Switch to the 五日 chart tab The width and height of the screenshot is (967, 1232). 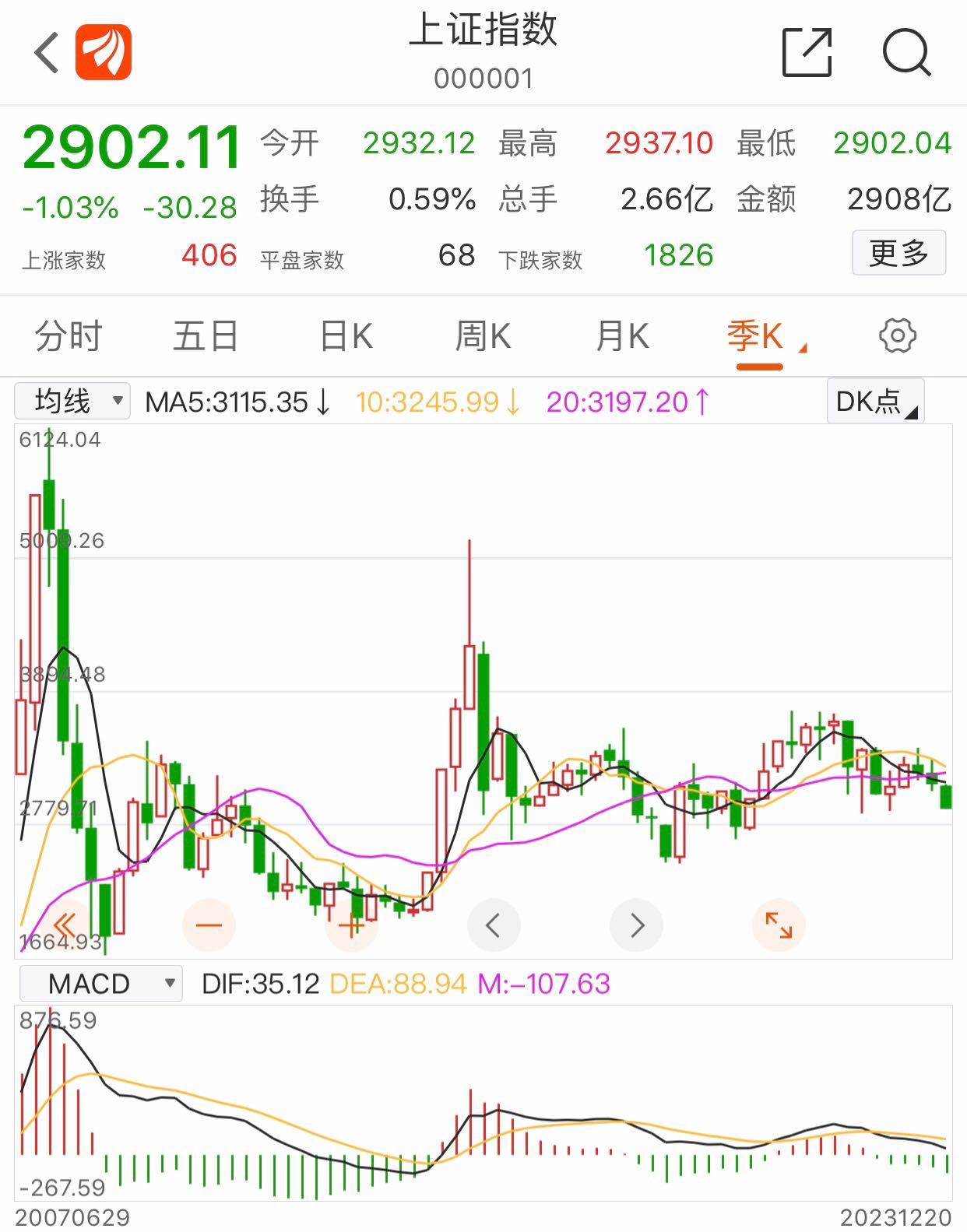coord(206,336)
